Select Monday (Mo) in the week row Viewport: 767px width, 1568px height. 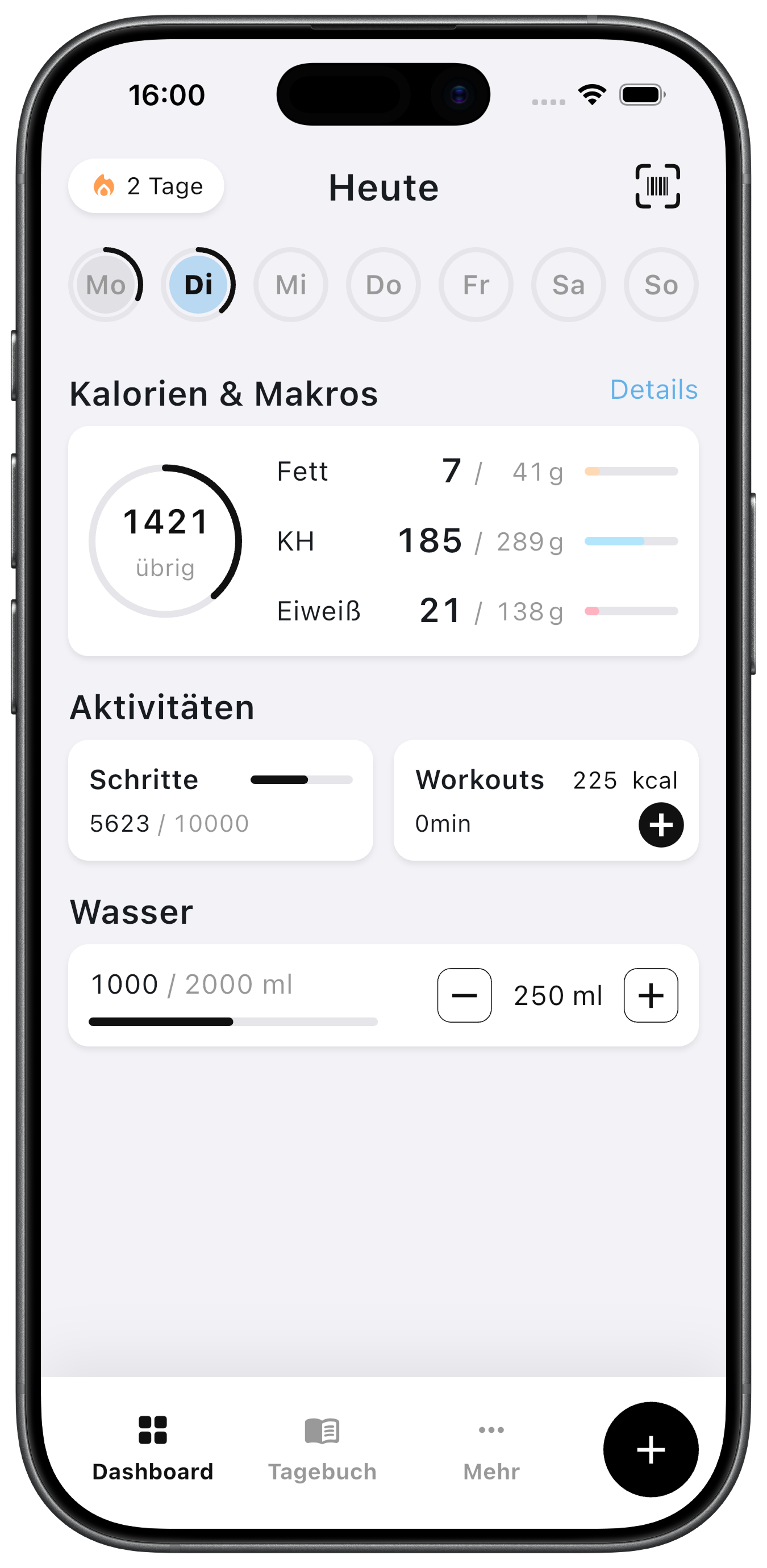106,285
